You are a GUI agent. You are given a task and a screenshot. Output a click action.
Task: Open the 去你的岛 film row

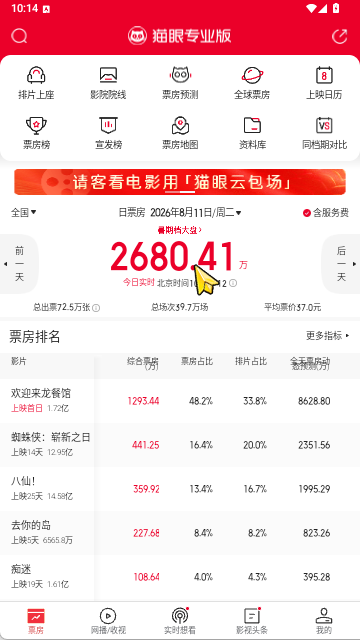point(180,533)
